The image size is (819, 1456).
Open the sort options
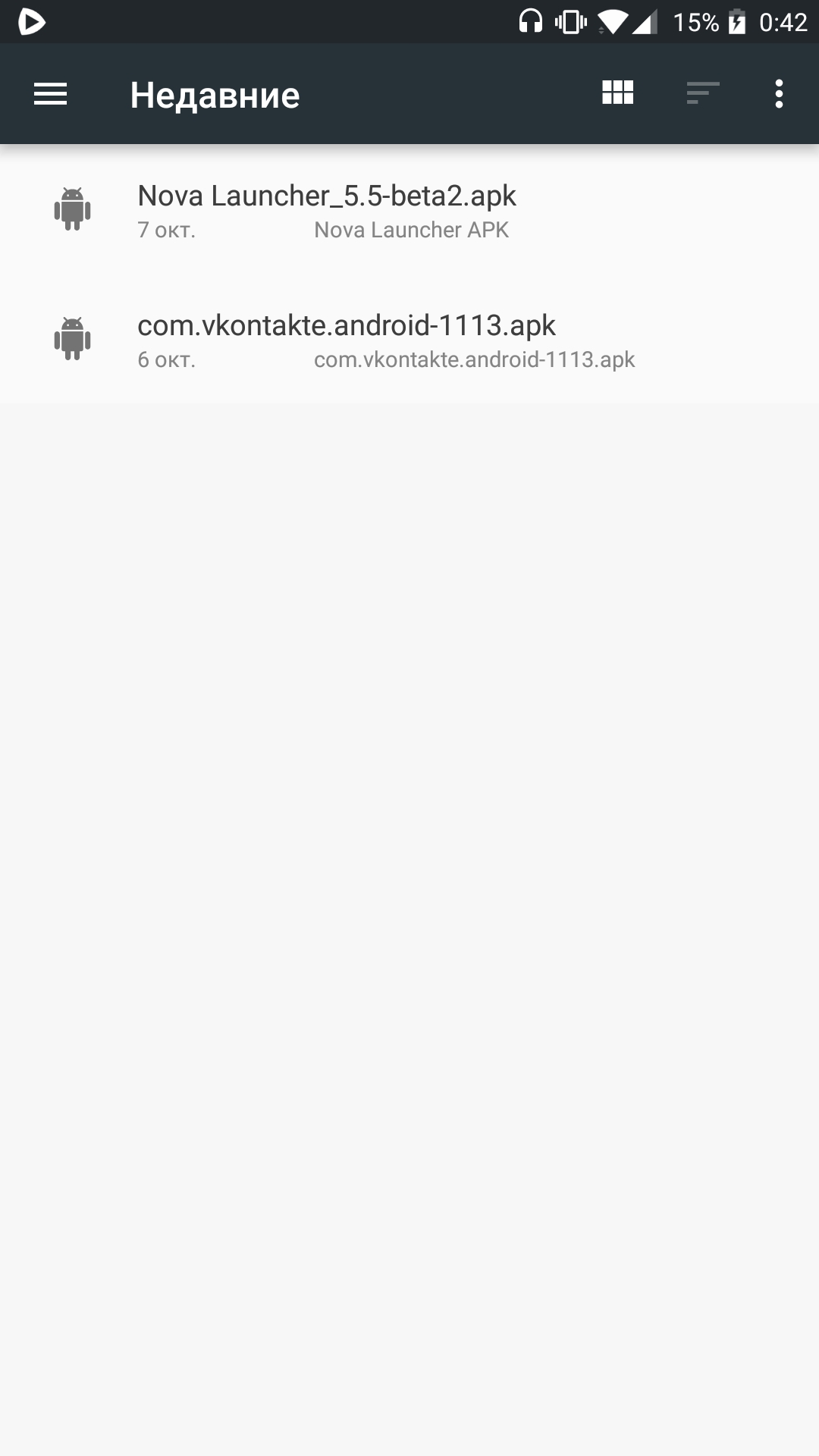(702, 93)
